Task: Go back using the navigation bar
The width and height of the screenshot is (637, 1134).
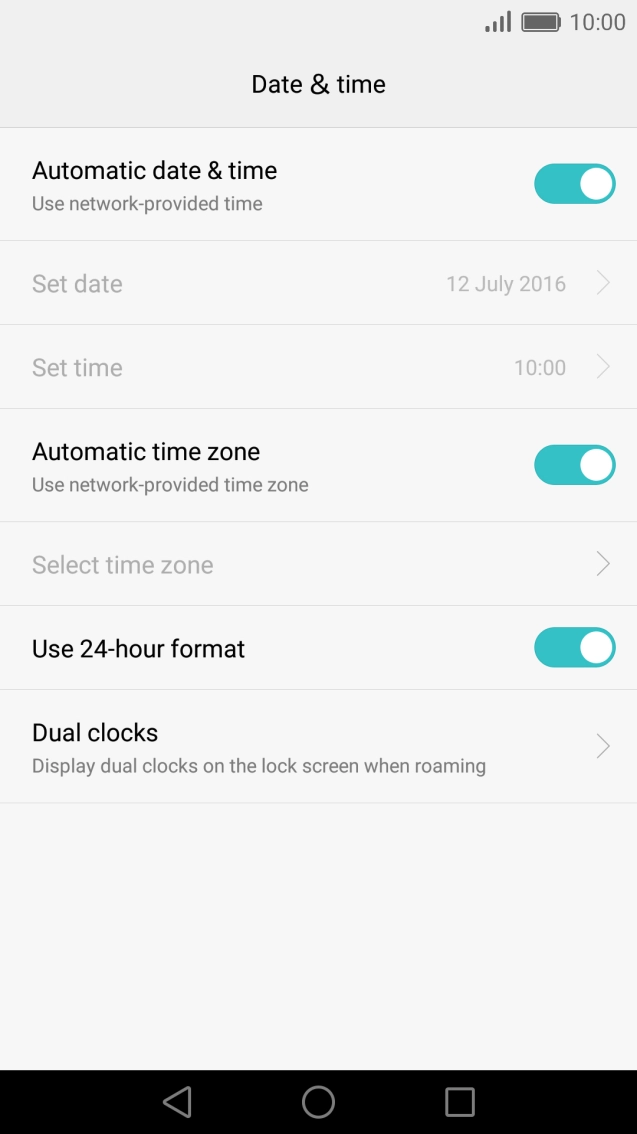Action: (x=177, y=1102)
